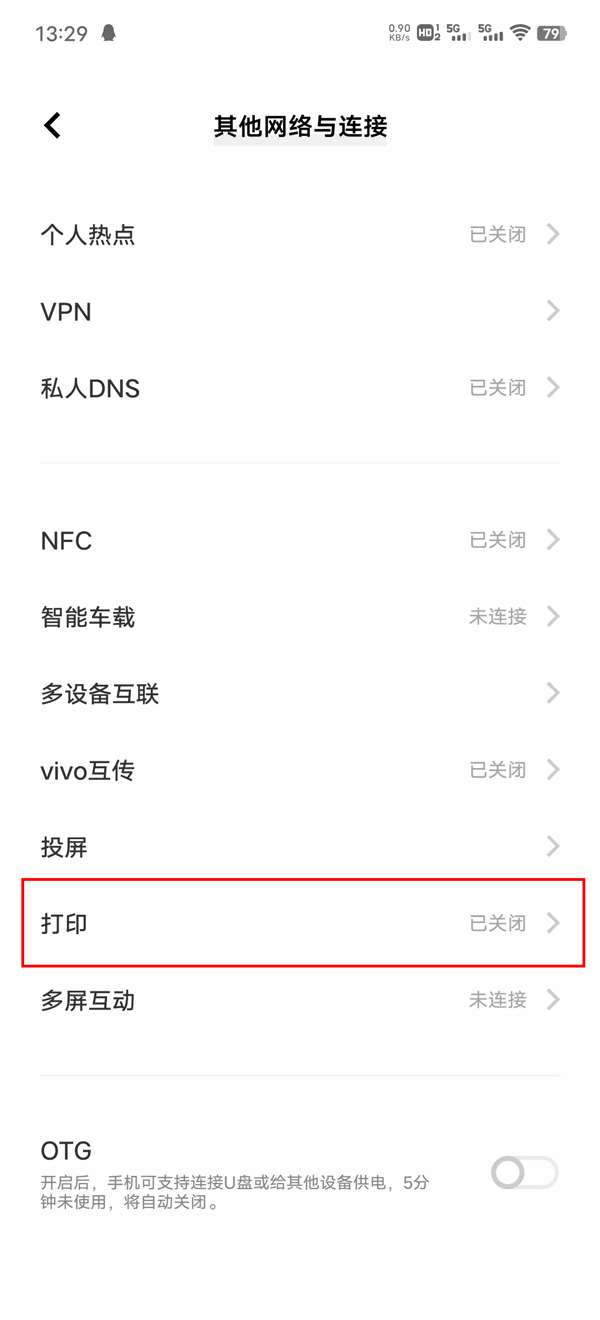Screen dimensions: 600x1320
Task: Open 多屏互动 settings
Action: pyautogui.click(x=300, y=1000)
